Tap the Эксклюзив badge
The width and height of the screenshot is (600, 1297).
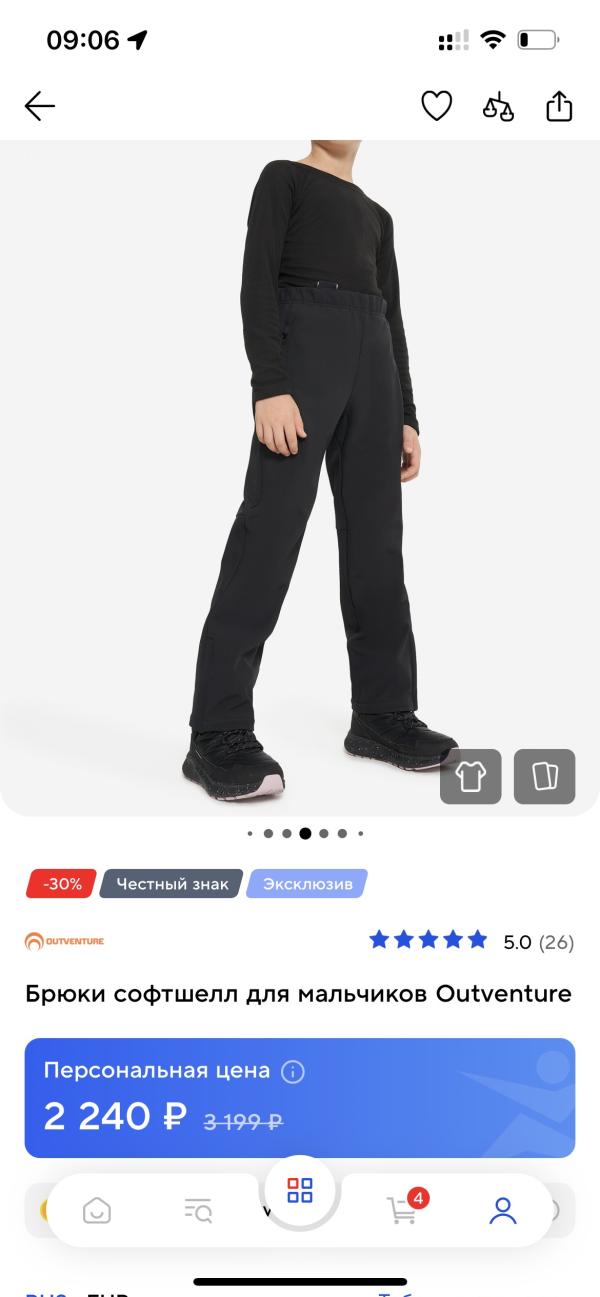[307, 884]
